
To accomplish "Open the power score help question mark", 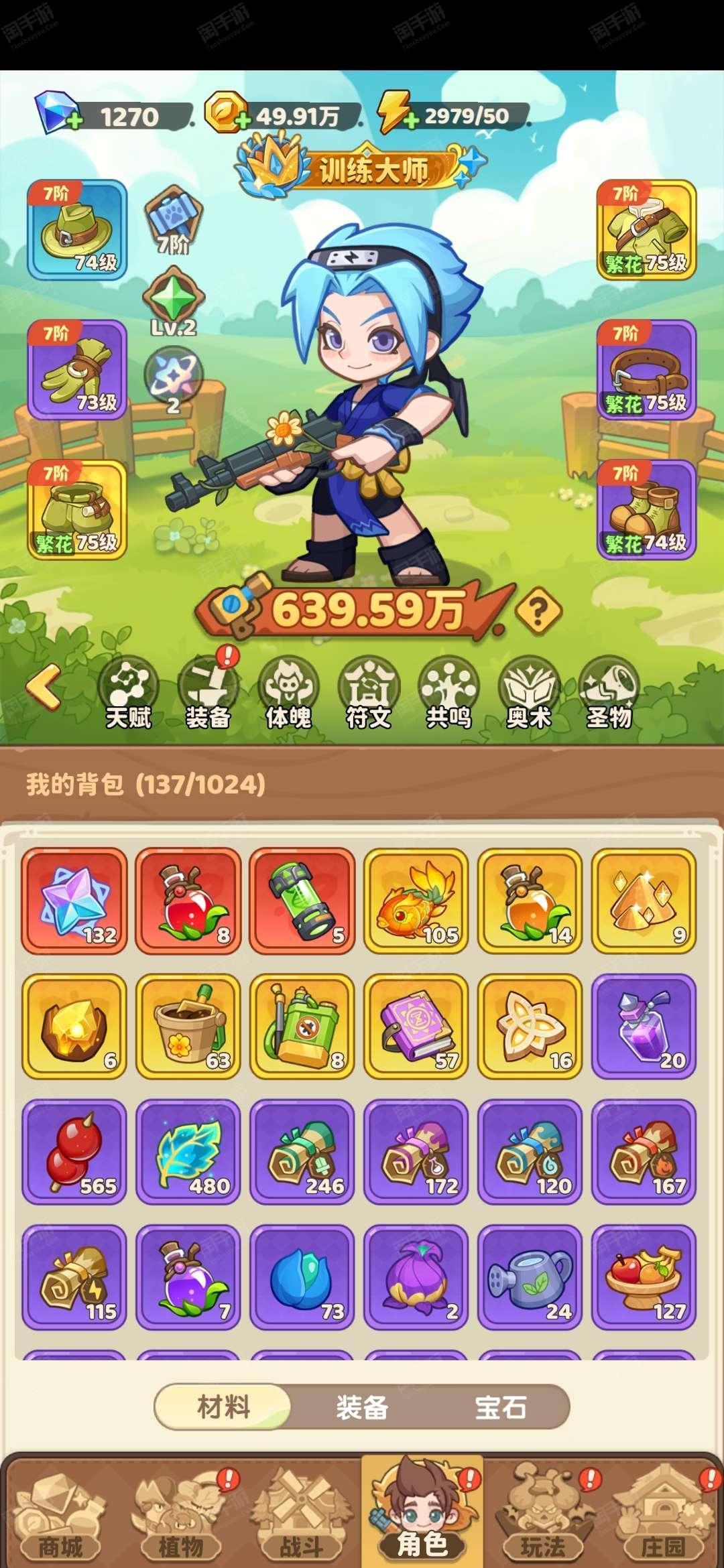I will [x=538, y=610].
